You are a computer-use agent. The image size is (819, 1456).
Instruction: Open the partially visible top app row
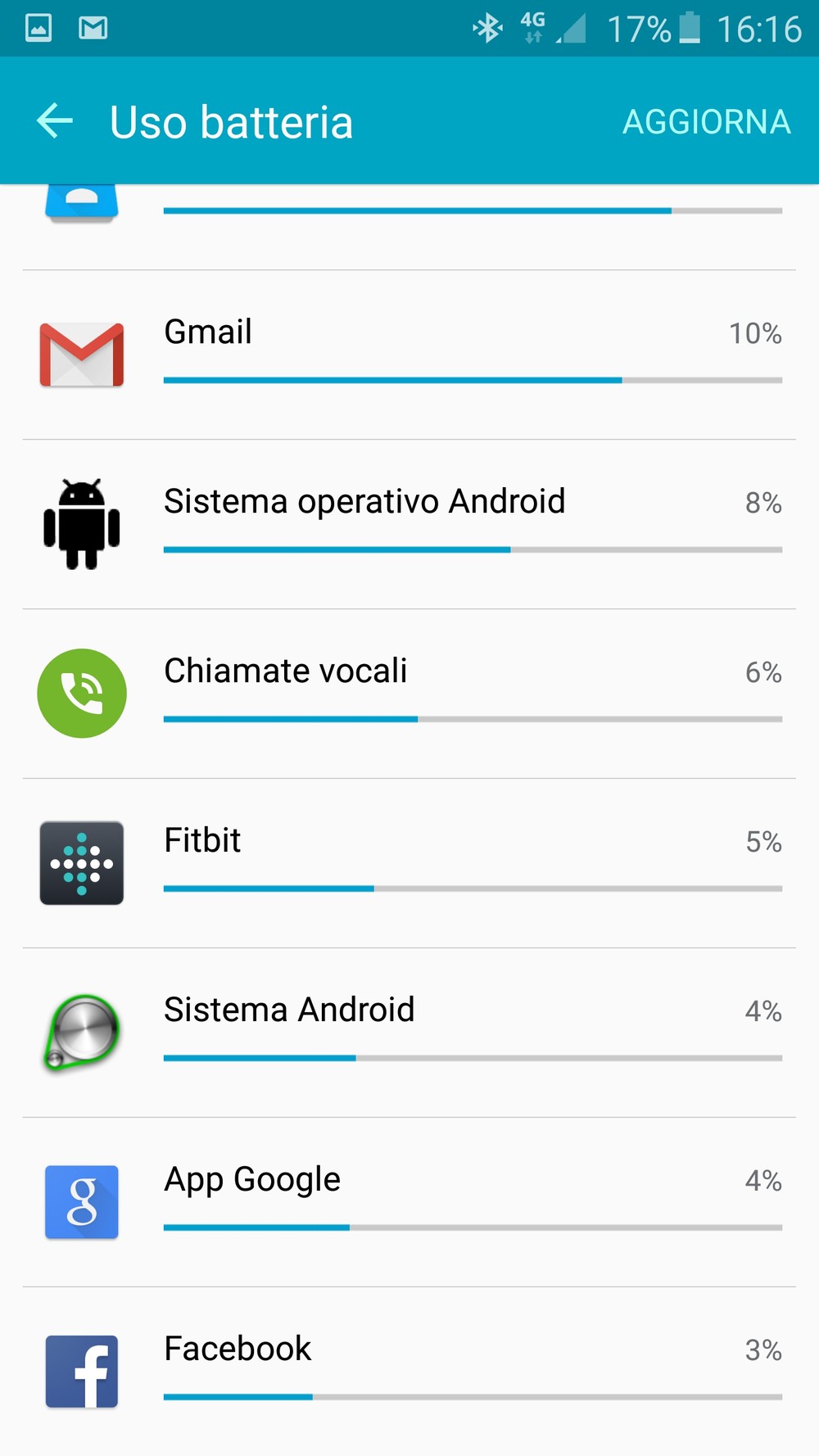point(409,227)
